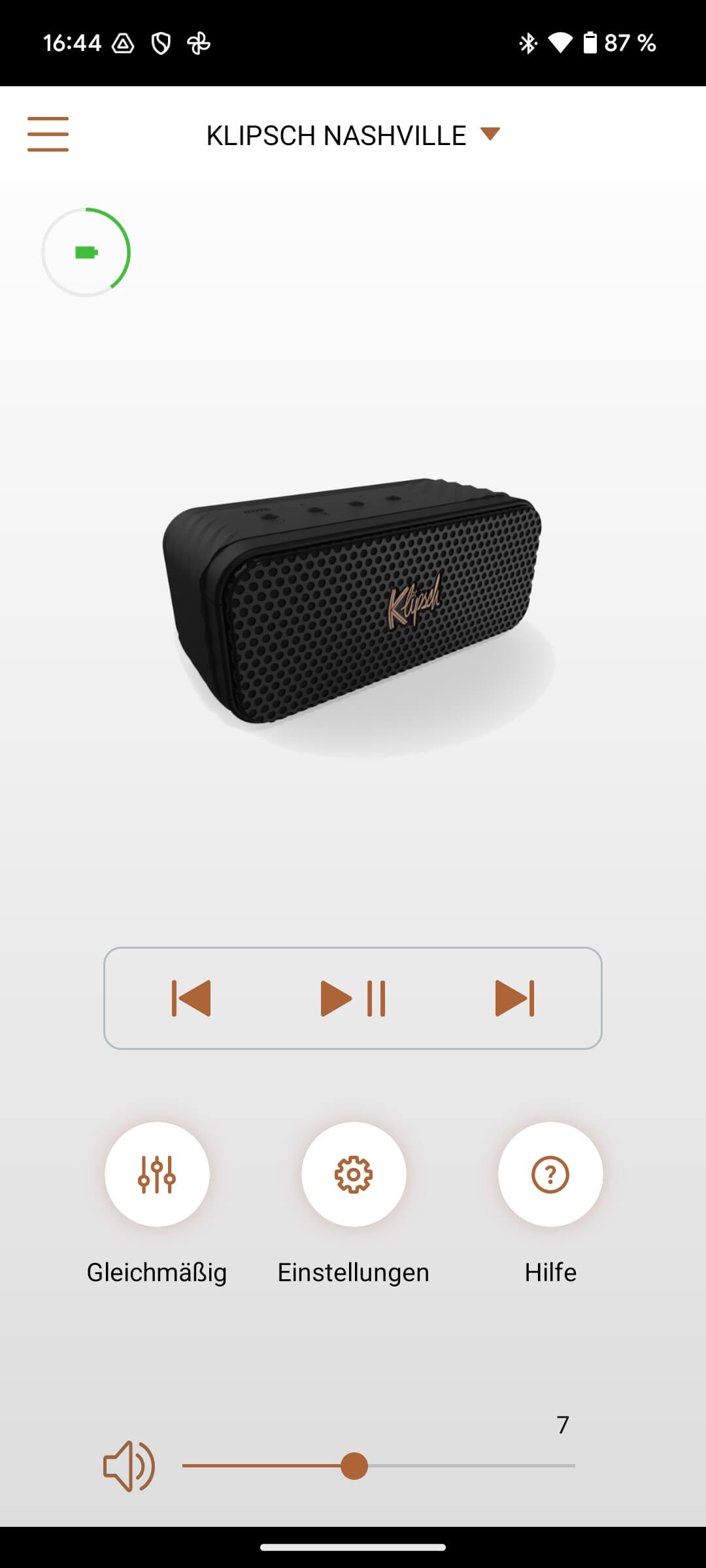Open the Hilfe help page

550,1174
